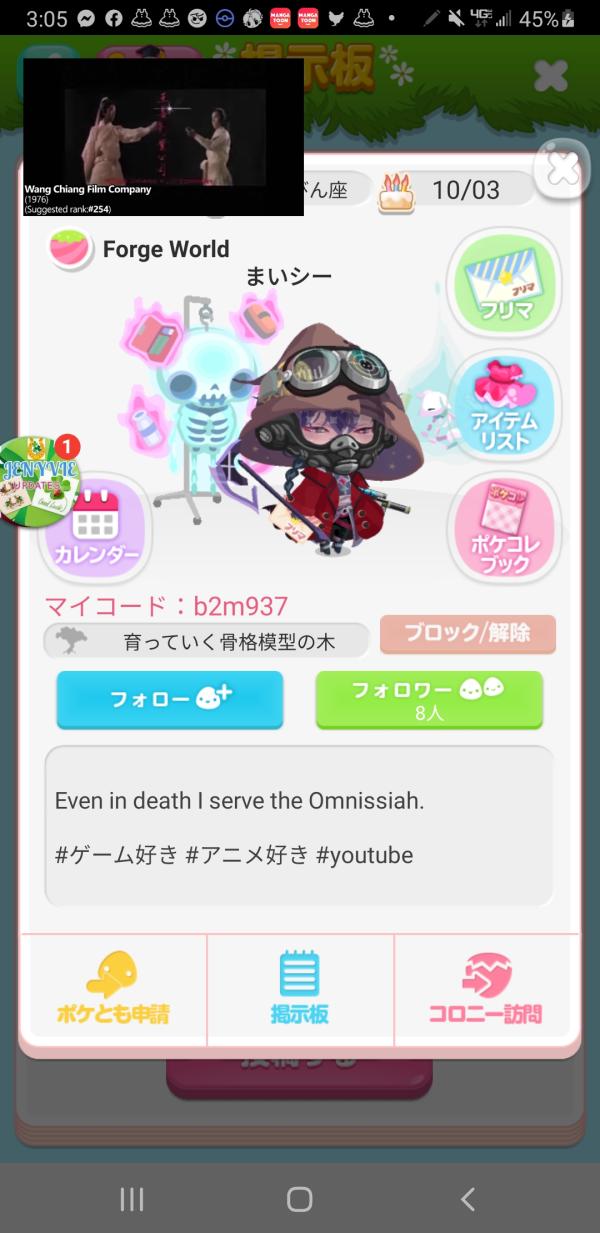Close the profile popup

(x=563, y=170)
